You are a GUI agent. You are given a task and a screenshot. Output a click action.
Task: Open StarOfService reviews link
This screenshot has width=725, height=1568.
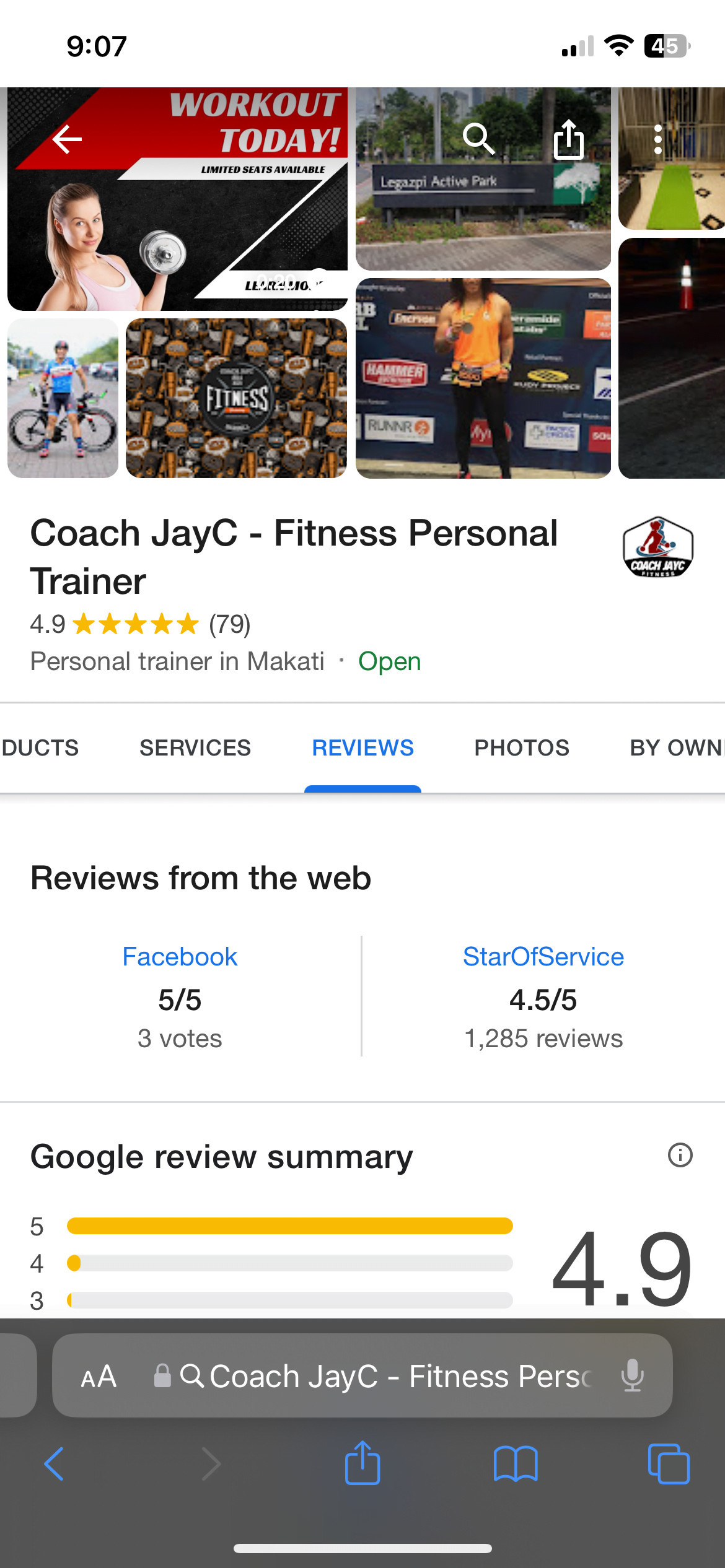[x=543, y=957]
